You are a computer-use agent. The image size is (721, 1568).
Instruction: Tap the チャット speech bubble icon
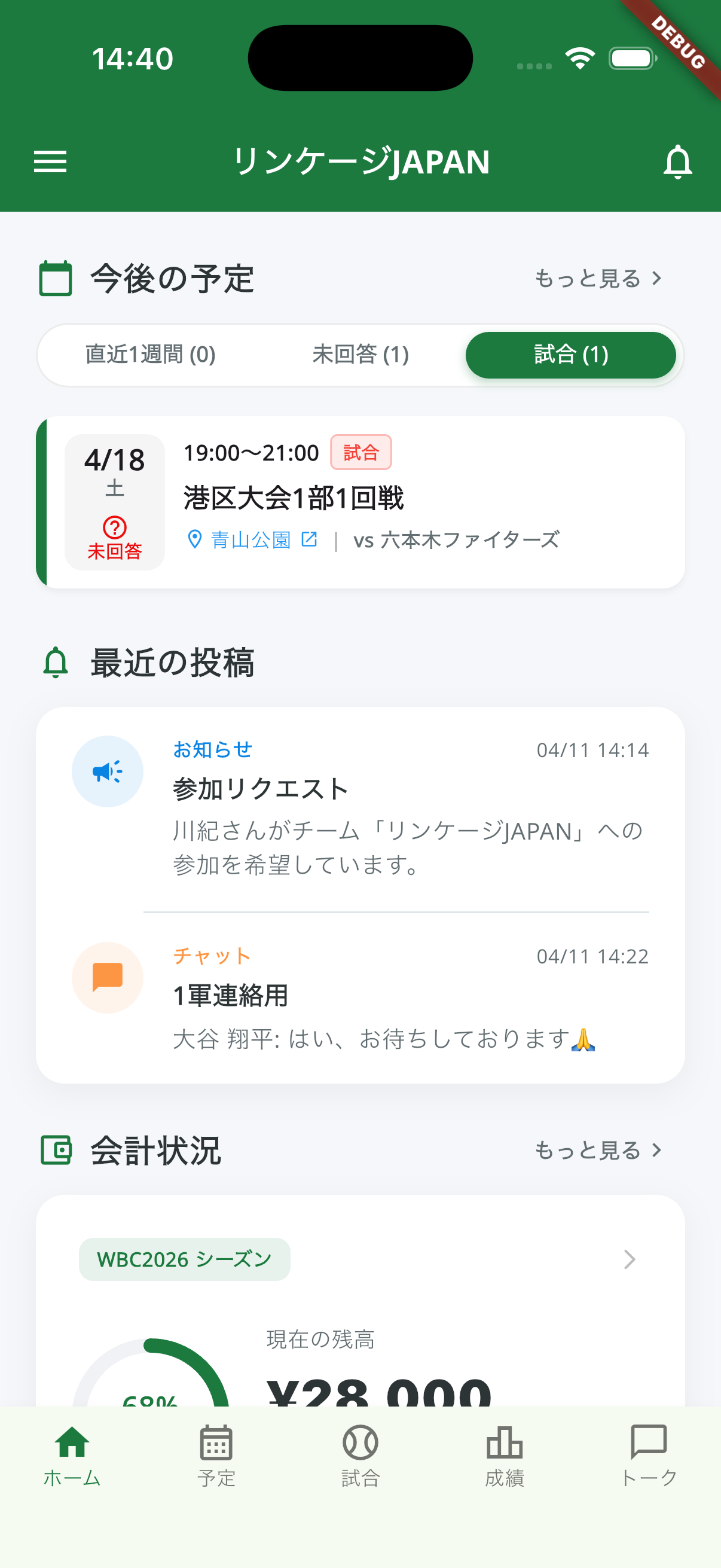[107, 977]
